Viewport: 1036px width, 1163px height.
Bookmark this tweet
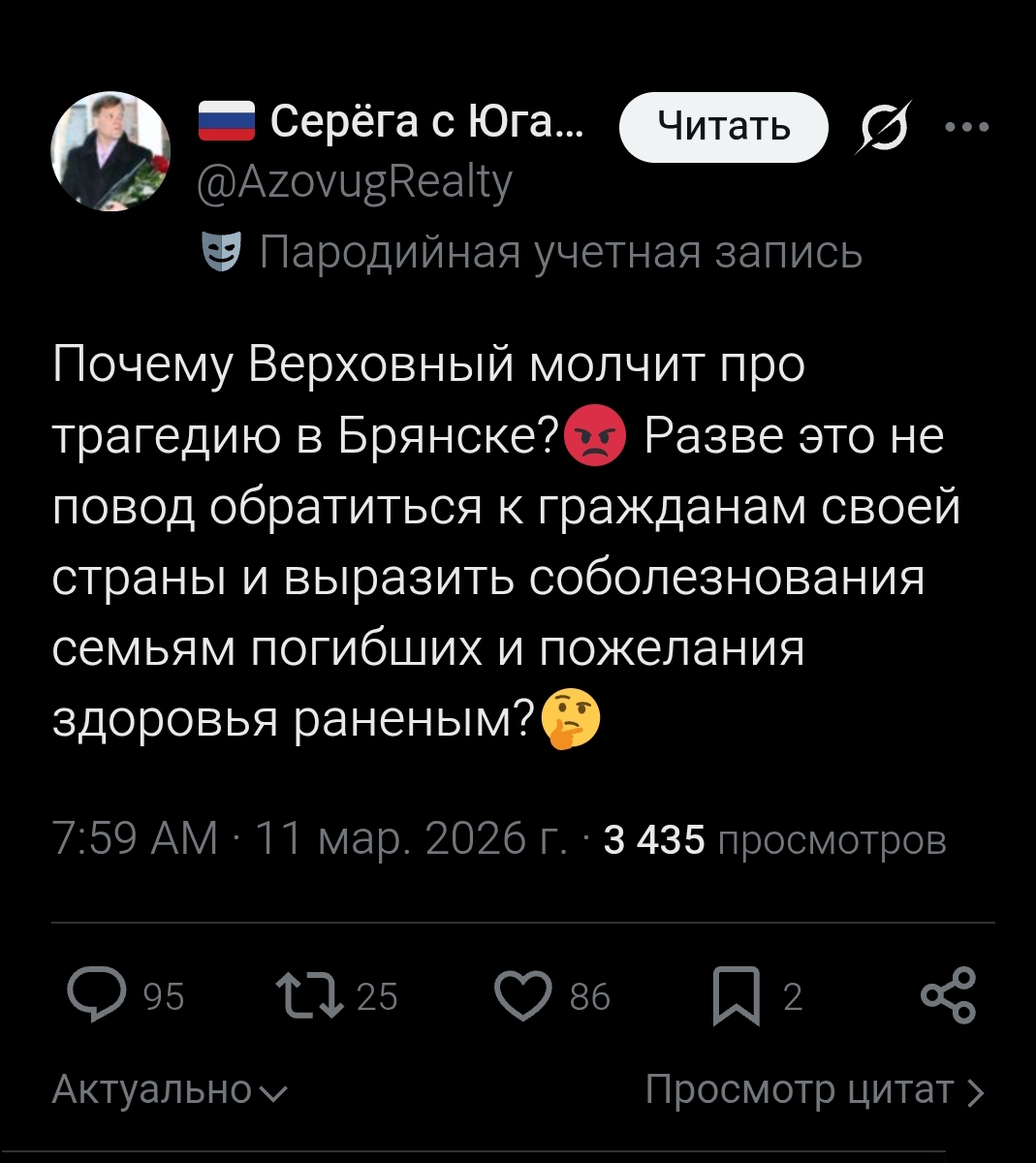point(737,995)
